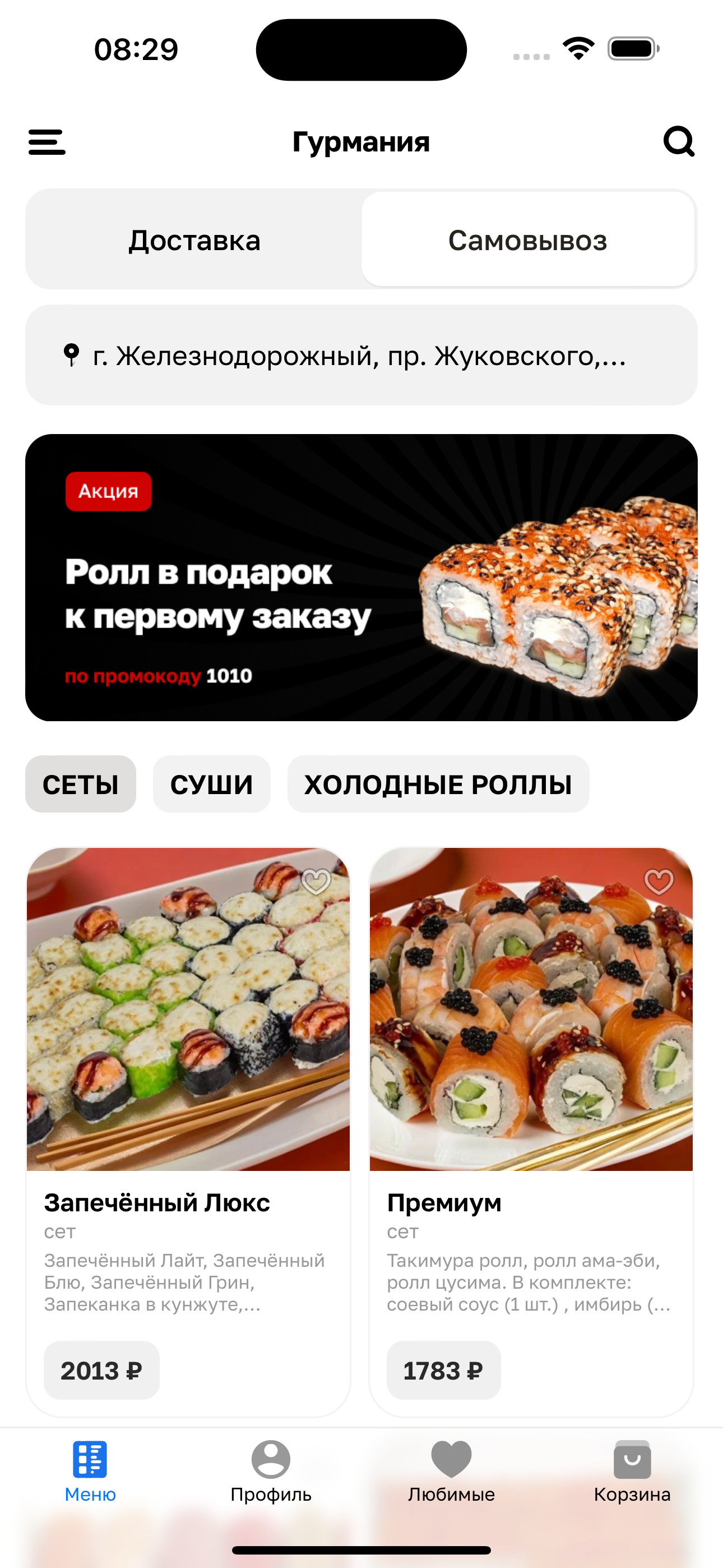View details of the Премиум set
Image resolution: width=723 pixels, height=1568 pixels.
click(x=531, y=1035)
